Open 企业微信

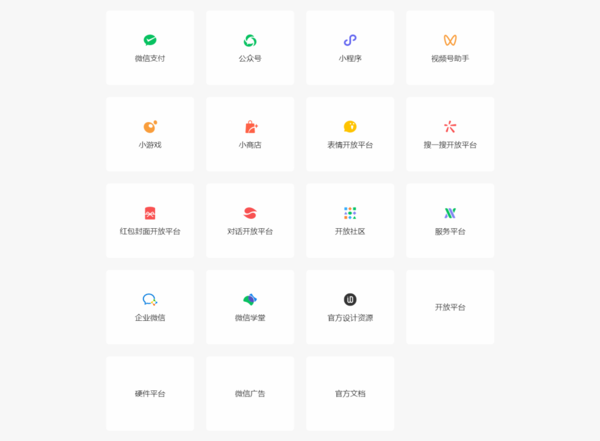coord(150,307)
